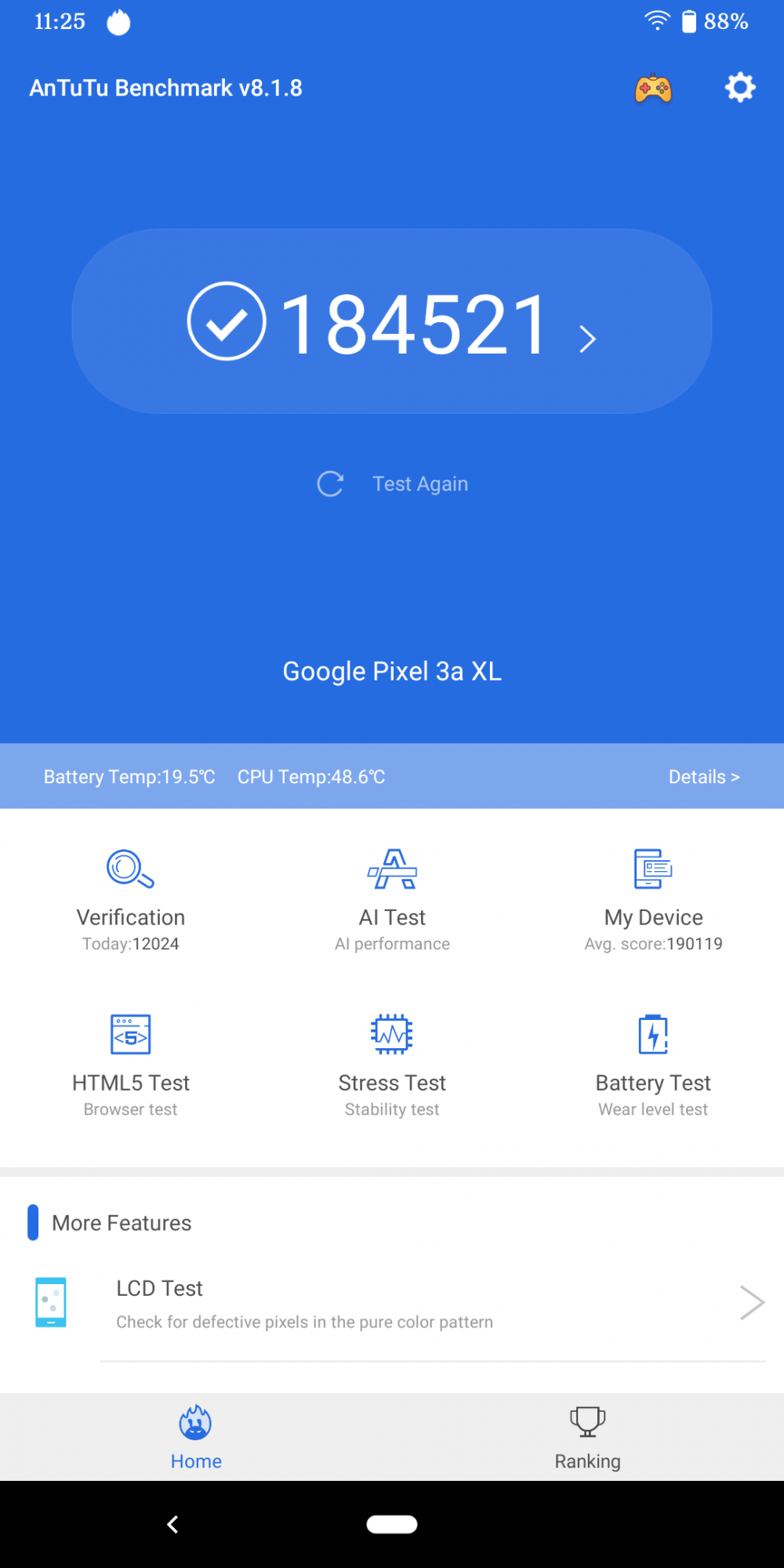Open the Verification tool
Viewport: 784px width, 1568px height.
(131, 900)
